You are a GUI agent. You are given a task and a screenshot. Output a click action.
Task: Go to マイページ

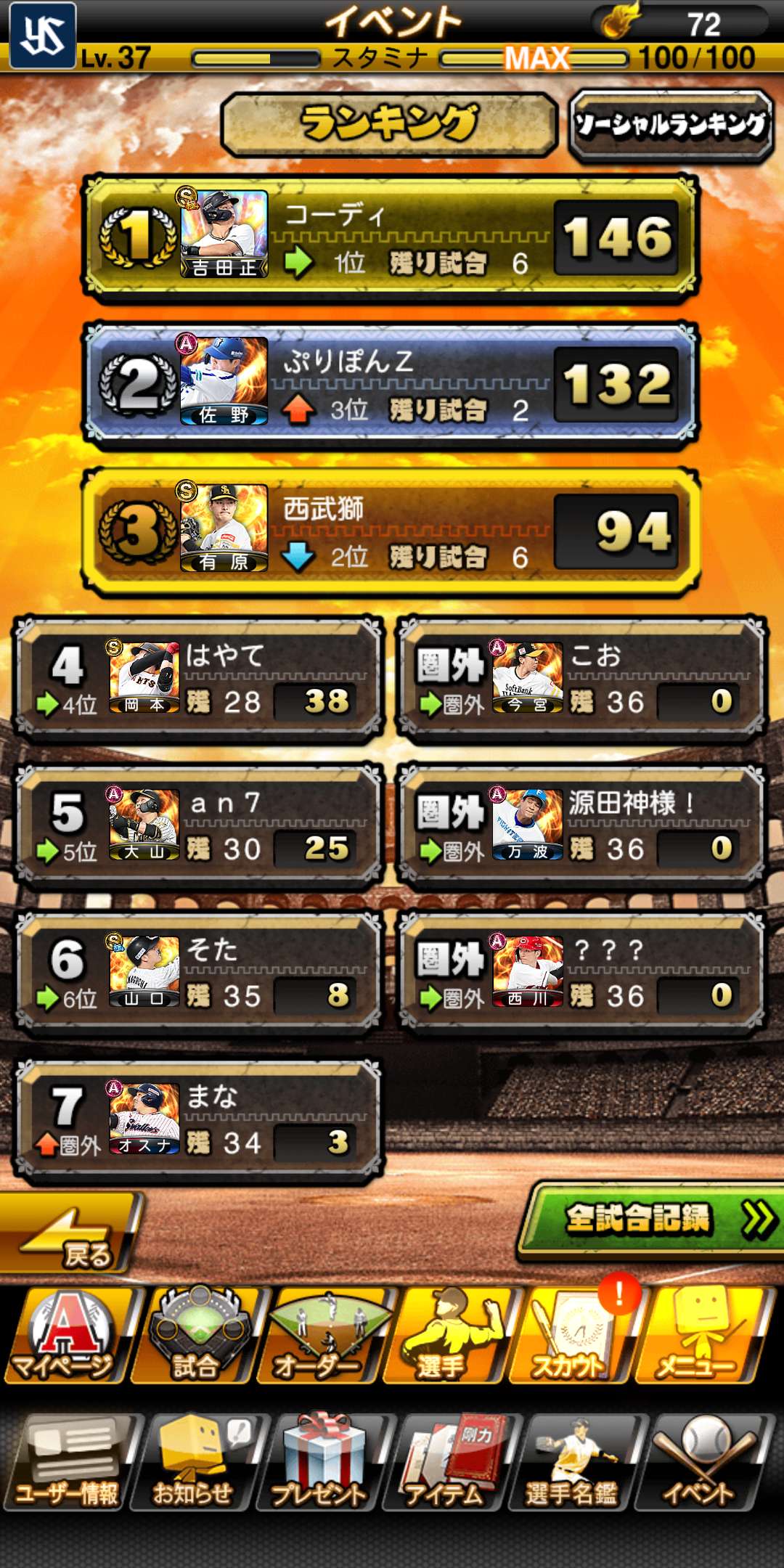tap(65, 1336)
